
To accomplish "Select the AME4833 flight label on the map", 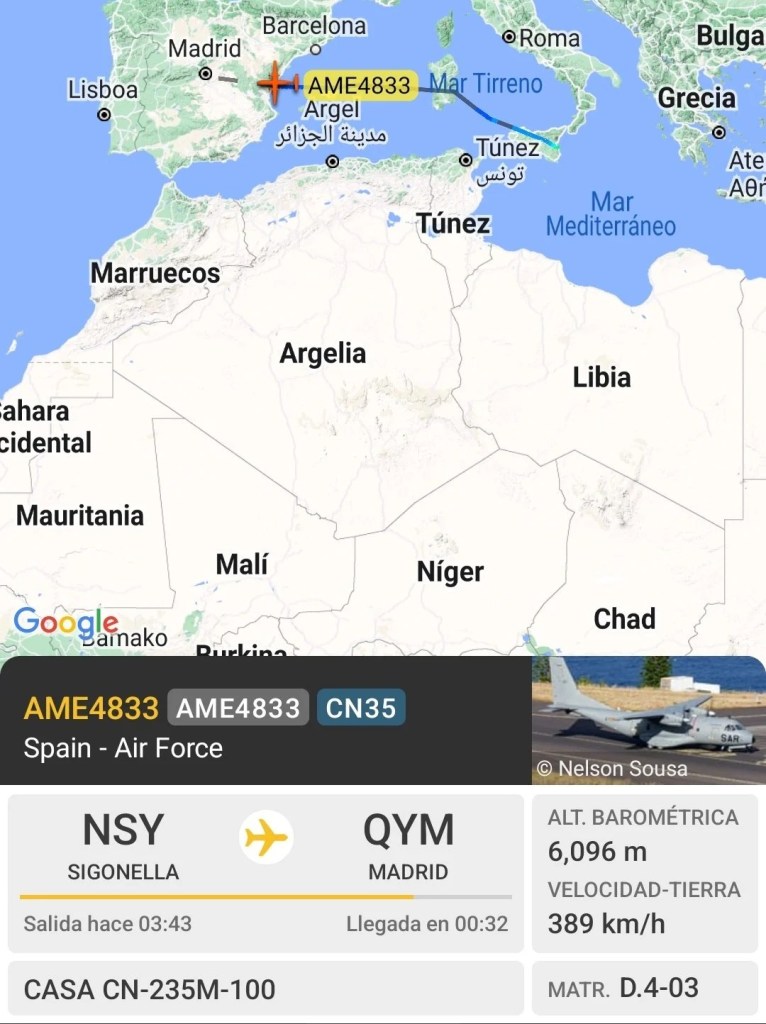I will click(x=360, y=85).
